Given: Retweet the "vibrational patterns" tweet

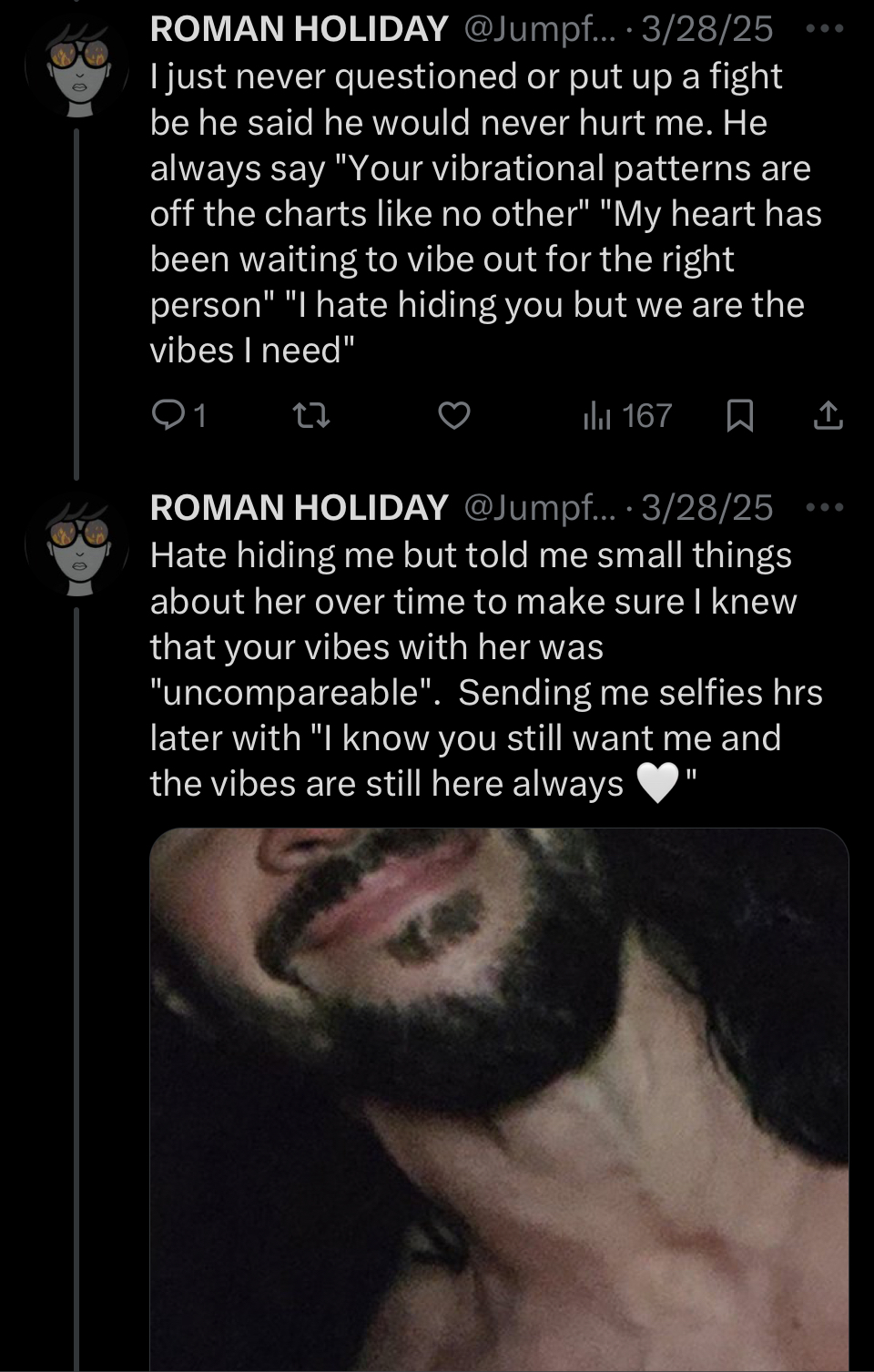Looking at the screenshot, I should click(312, 416).
